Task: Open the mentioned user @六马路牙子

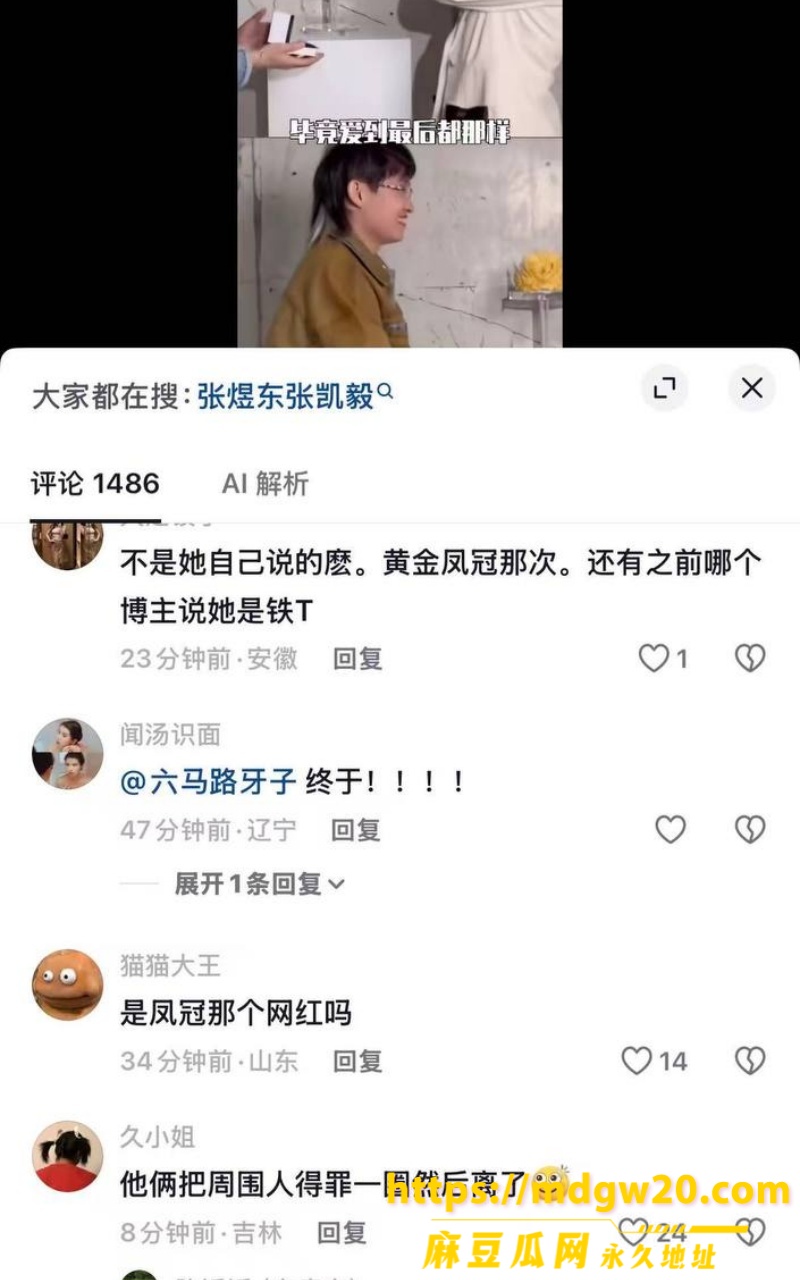Action: 208,782
